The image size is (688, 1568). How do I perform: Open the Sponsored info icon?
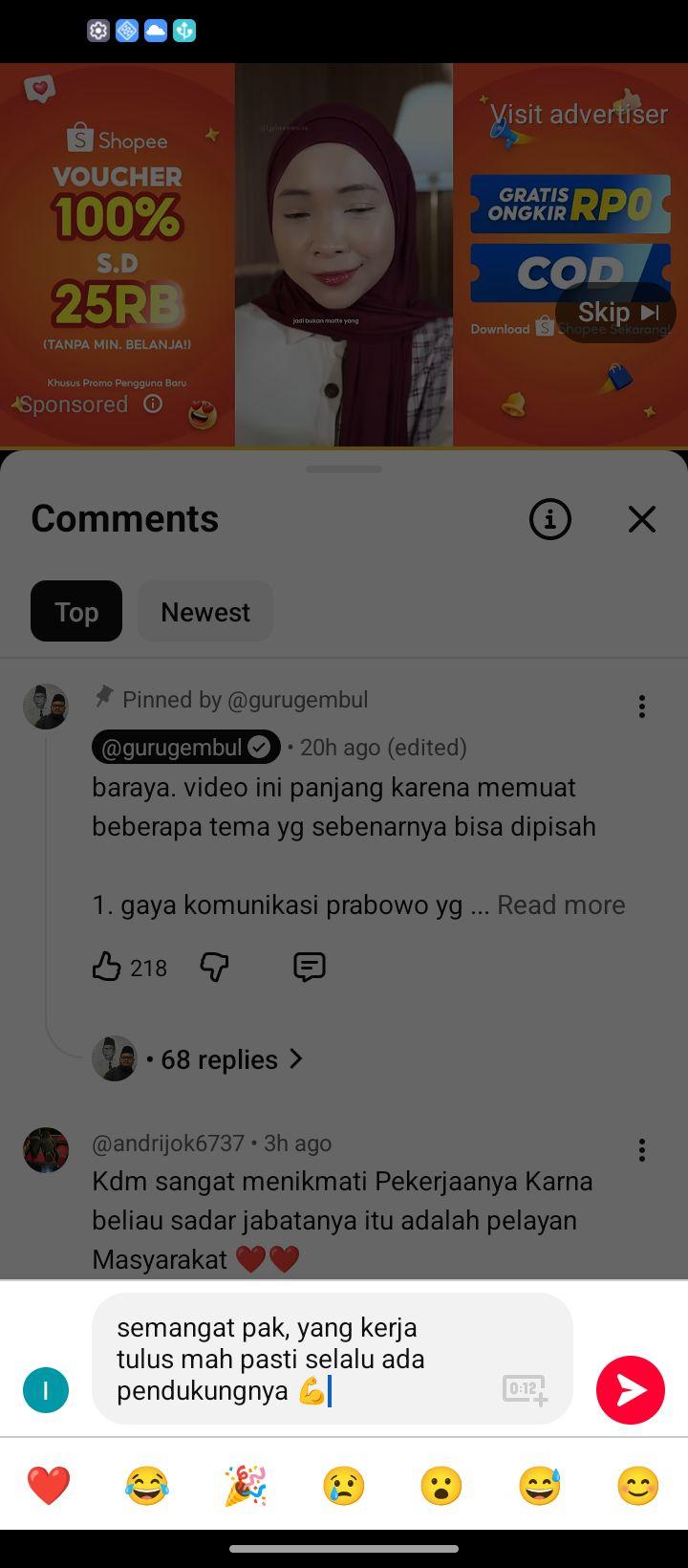point(153,404)
